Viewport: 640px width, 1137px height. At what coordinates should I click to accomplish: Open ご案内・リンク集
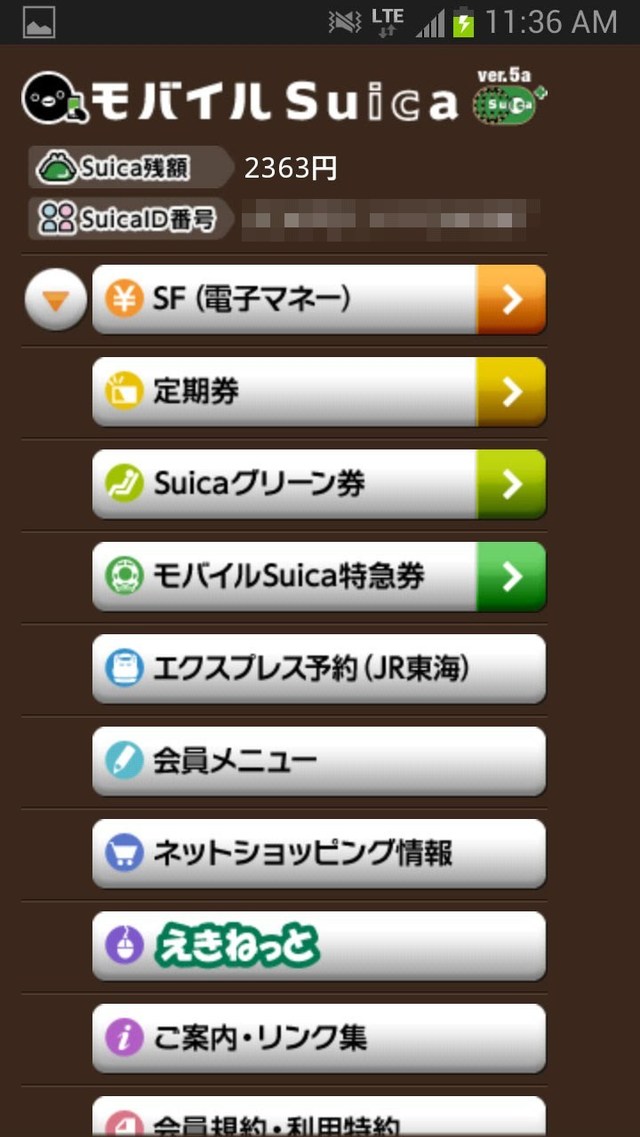coord(318,1038)
